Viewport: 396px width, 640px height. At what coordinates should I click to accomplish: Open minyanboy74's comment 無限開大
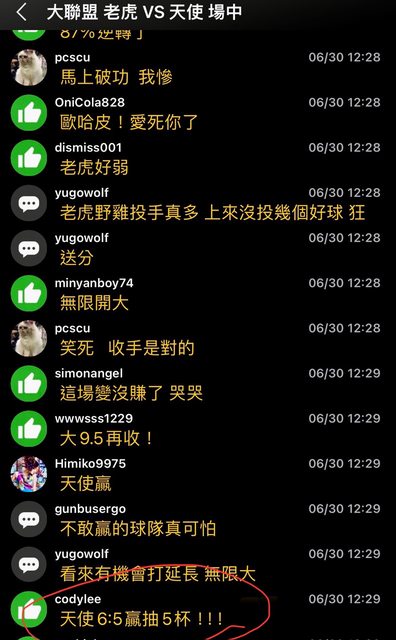94,303
